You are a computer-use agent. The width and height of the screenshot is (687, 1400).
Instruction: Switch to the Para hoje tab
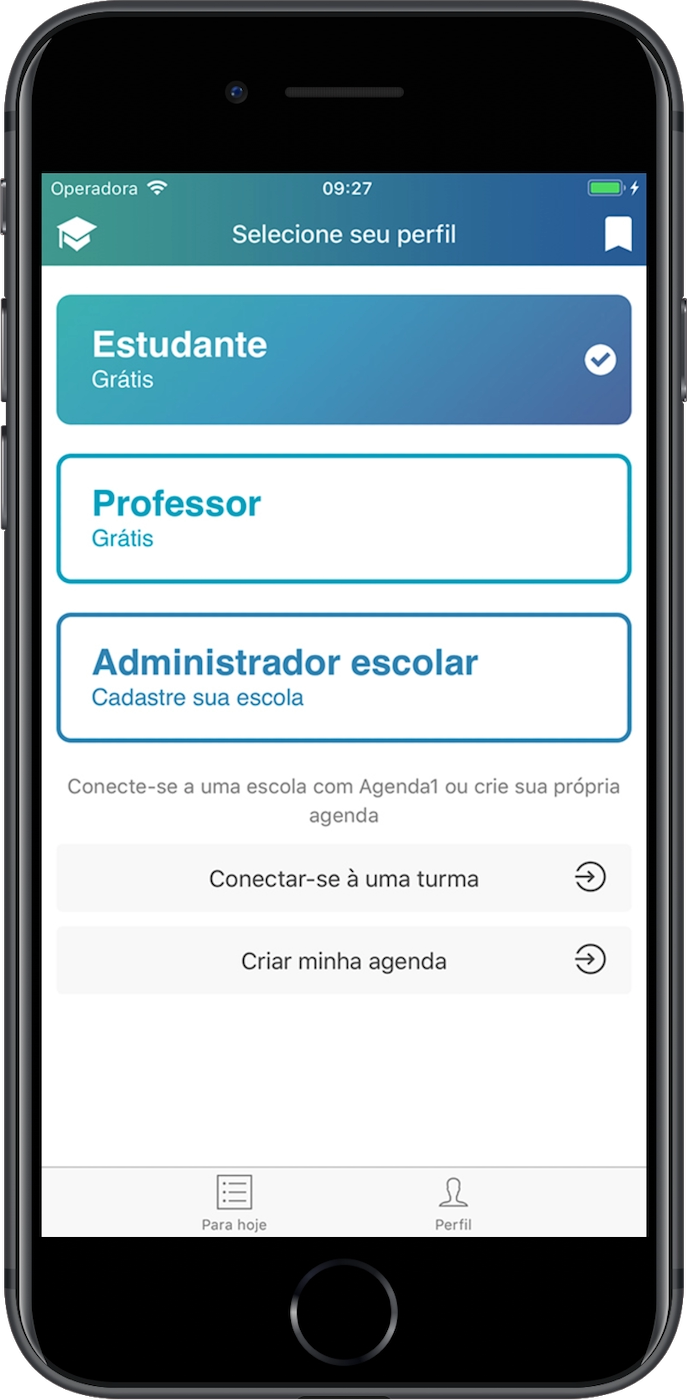click(x=234, y=1202)
